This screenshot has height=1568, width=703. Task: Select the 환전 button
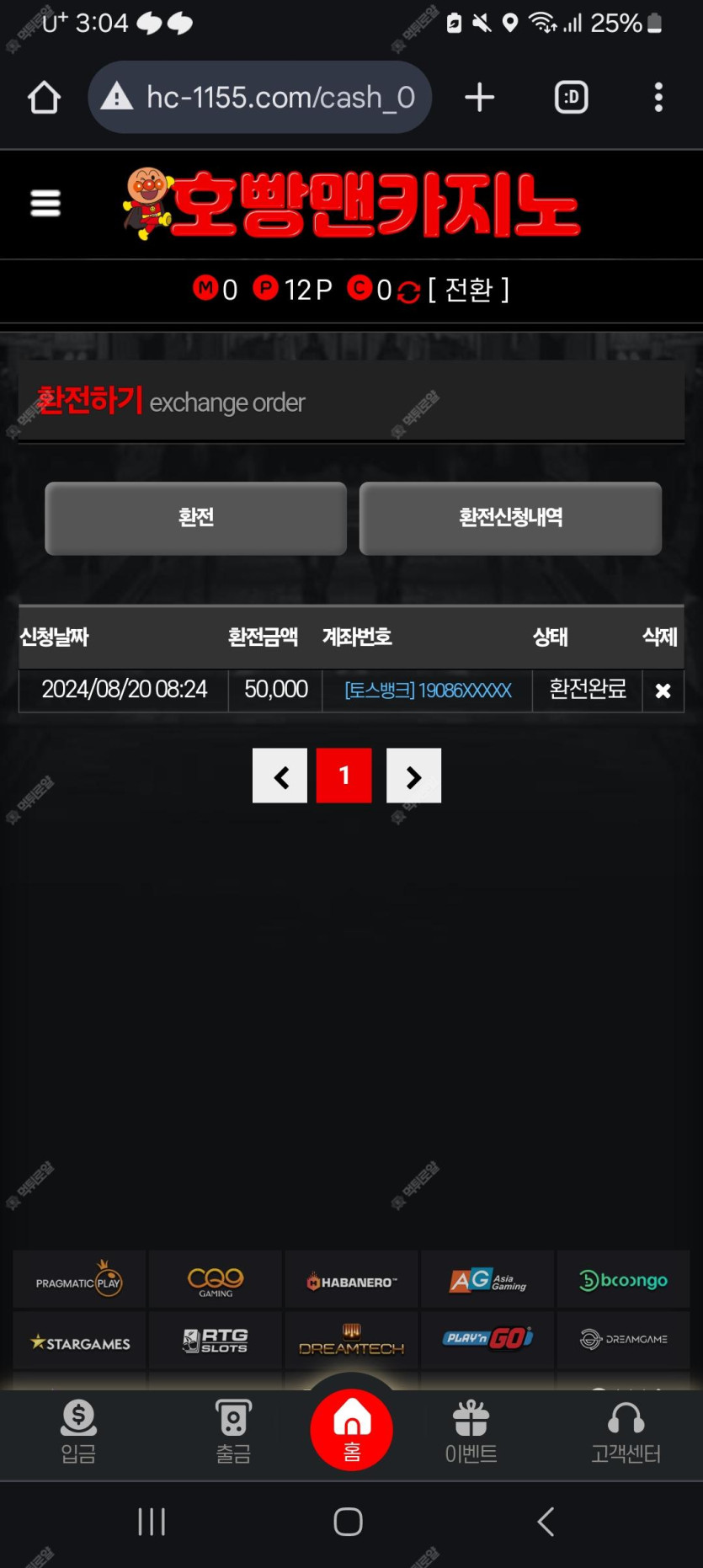click(195, 518)
